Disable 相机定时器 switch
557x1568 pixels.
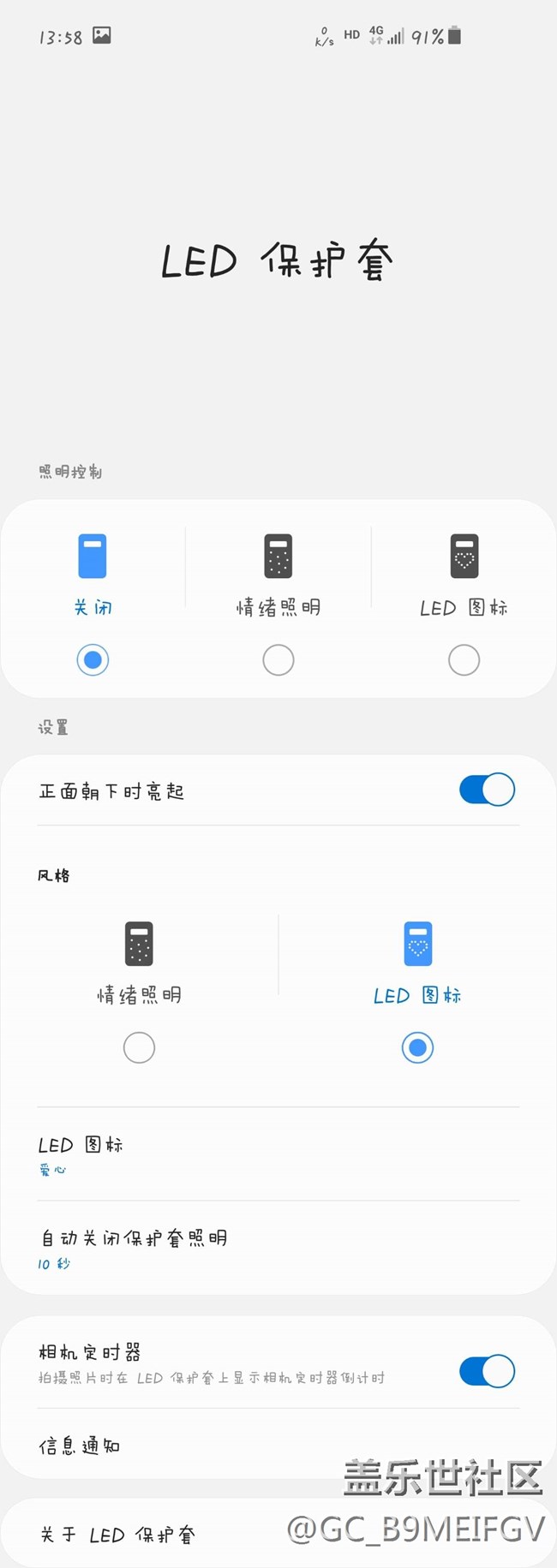click(x=487, y=1371)
